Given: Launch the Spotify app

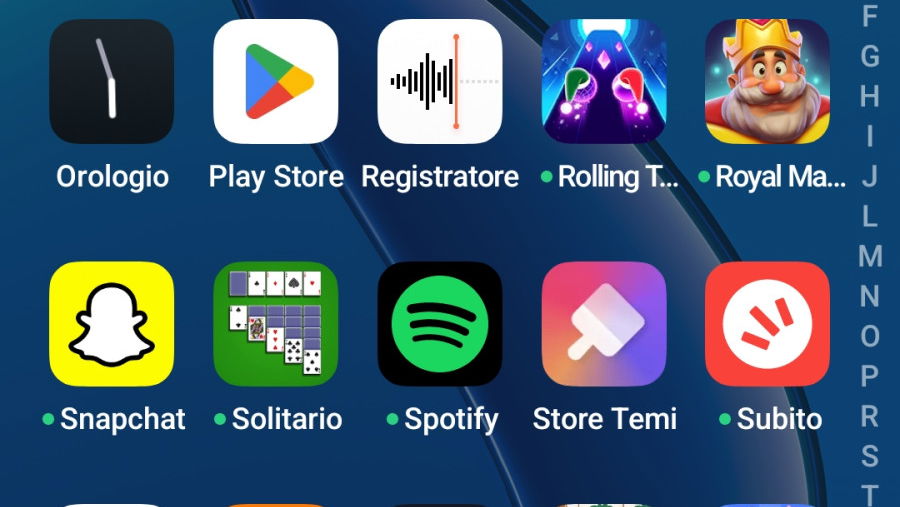Looking at the screenshot, I should click(x=439, y=324).
